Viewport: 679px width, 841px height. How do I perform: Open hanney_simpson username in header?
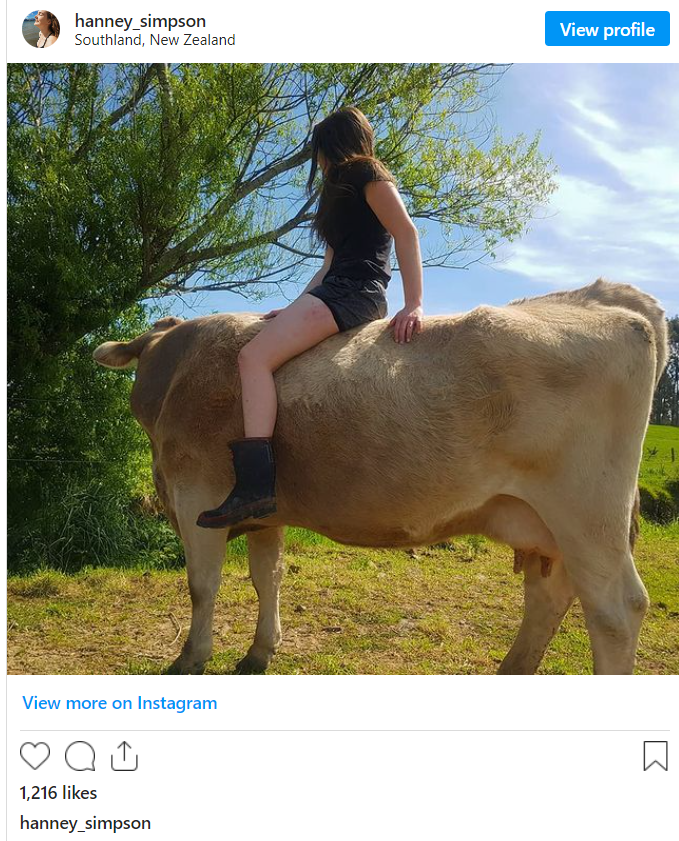(x=140, y=20)
